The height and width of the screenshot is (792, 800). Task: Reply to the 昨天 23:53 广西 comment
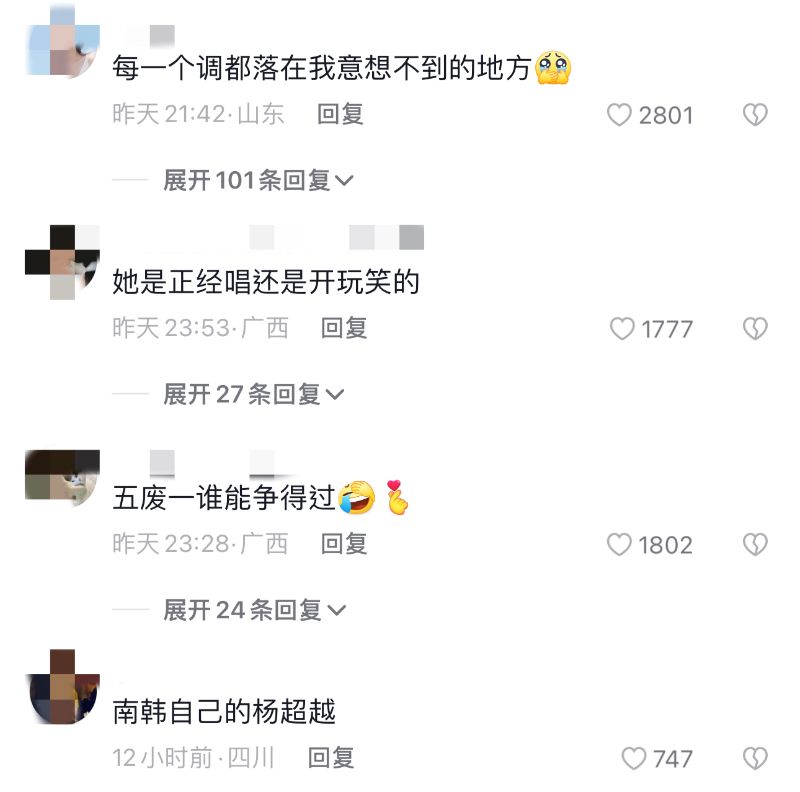pos(344,328)
